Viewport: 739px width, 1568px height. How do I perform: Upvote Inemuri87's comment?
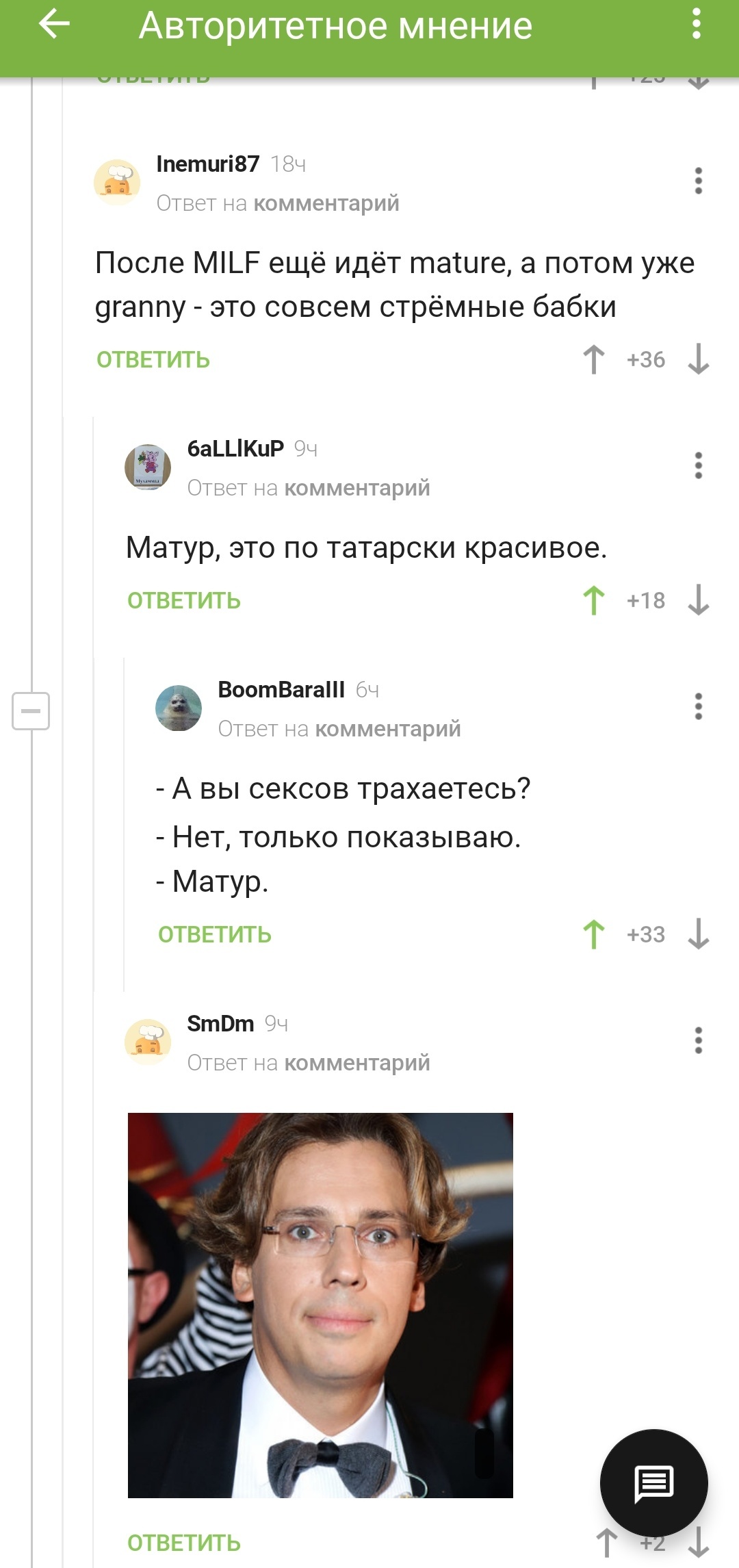pyautogui.click(x=593, y=360)
